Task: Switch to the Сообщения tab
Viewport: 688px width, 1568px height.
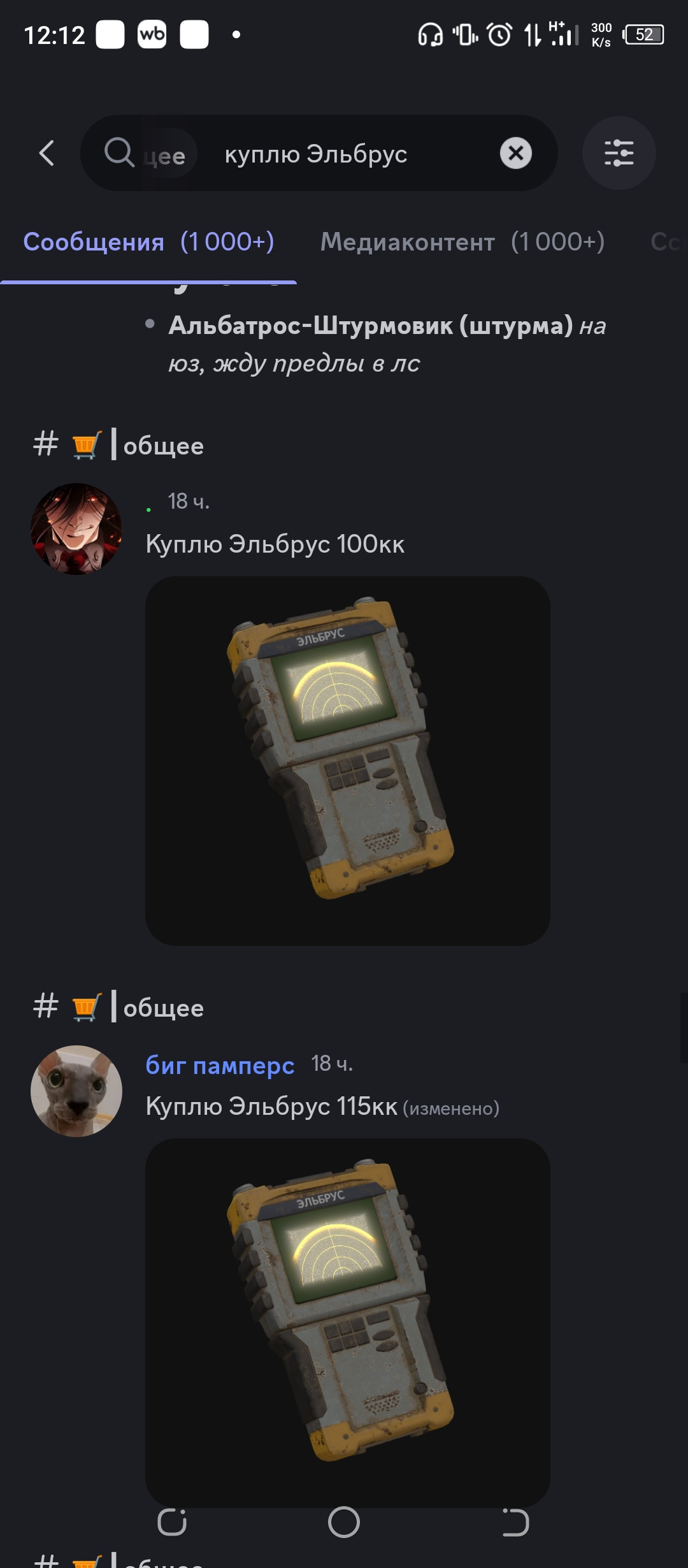Action: 148,242
